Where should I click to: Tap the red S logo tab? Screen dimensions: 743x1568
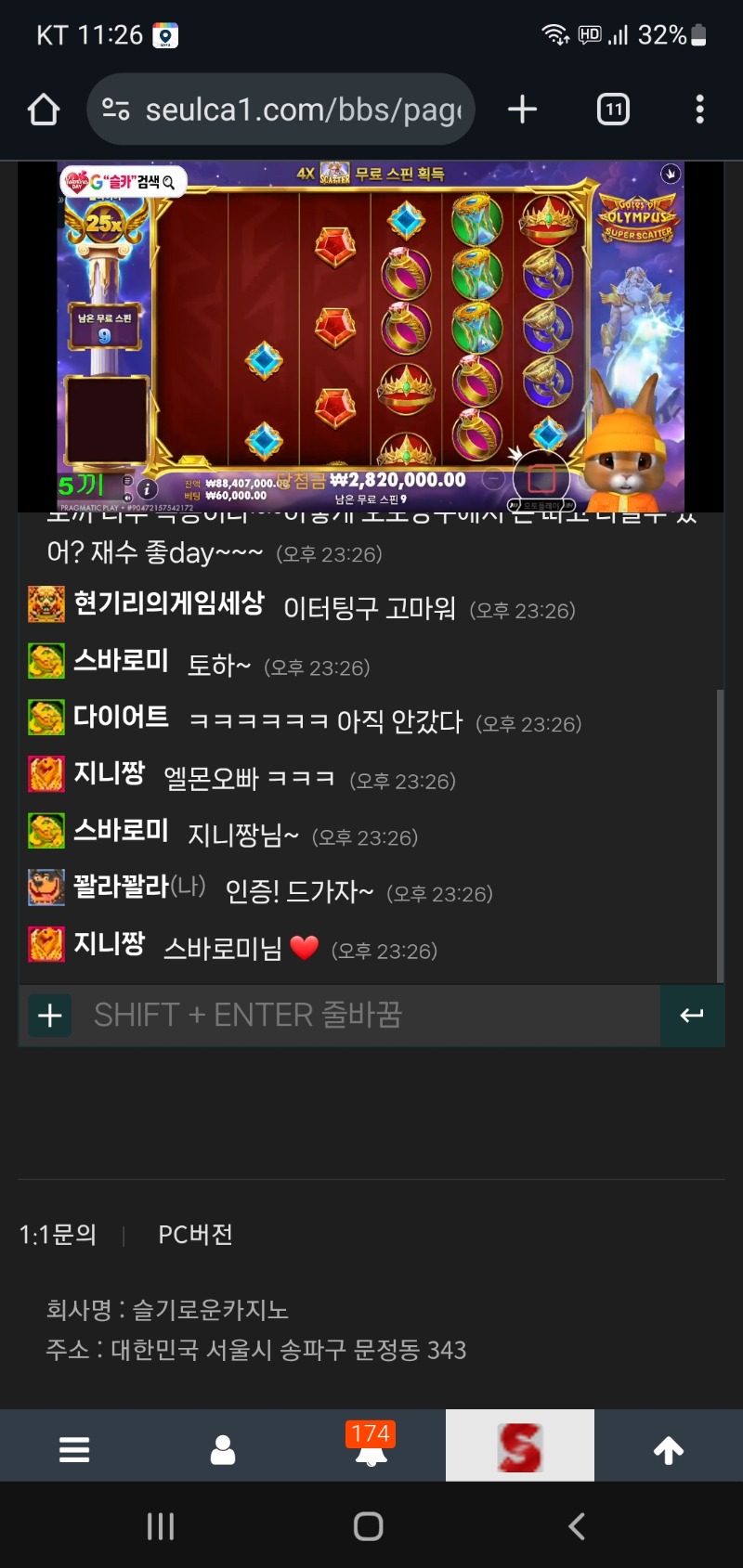pyautogui.click(x=520, y=1446)
